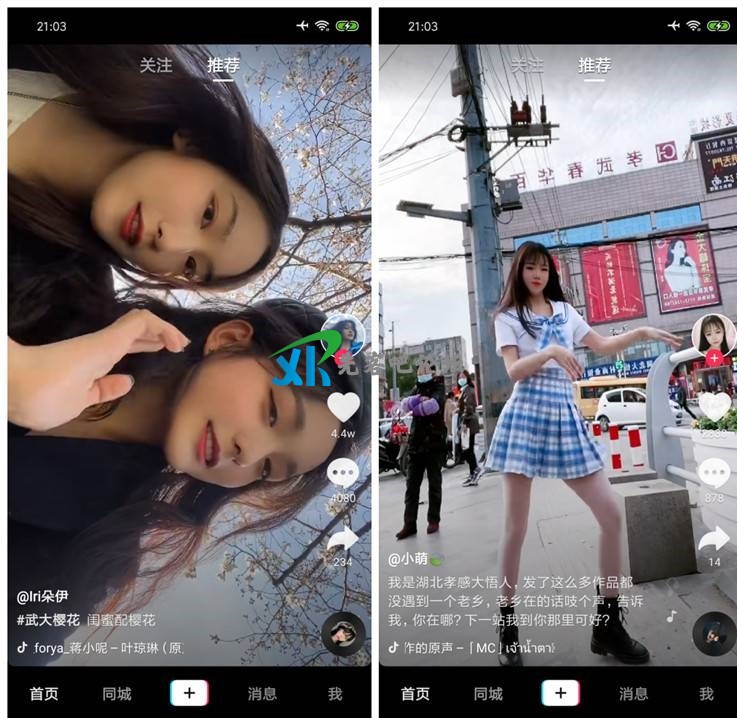The width and height of the screenshot is (737, 718).
Task: Follow @小萌 via the red plus on the avatar
Action: 714,358
